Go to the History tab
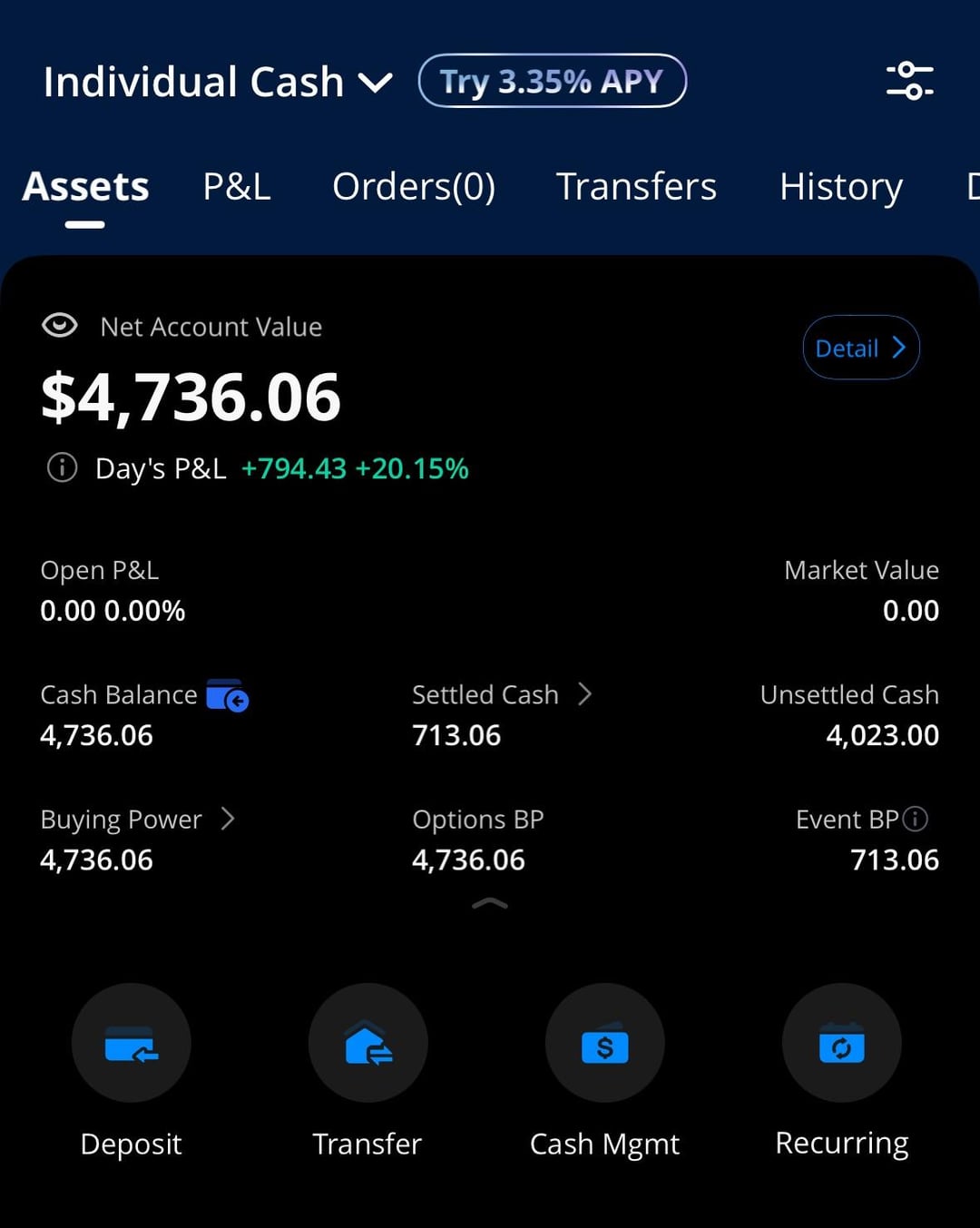This screenshot has height=1228, width=980. (841, 187)
